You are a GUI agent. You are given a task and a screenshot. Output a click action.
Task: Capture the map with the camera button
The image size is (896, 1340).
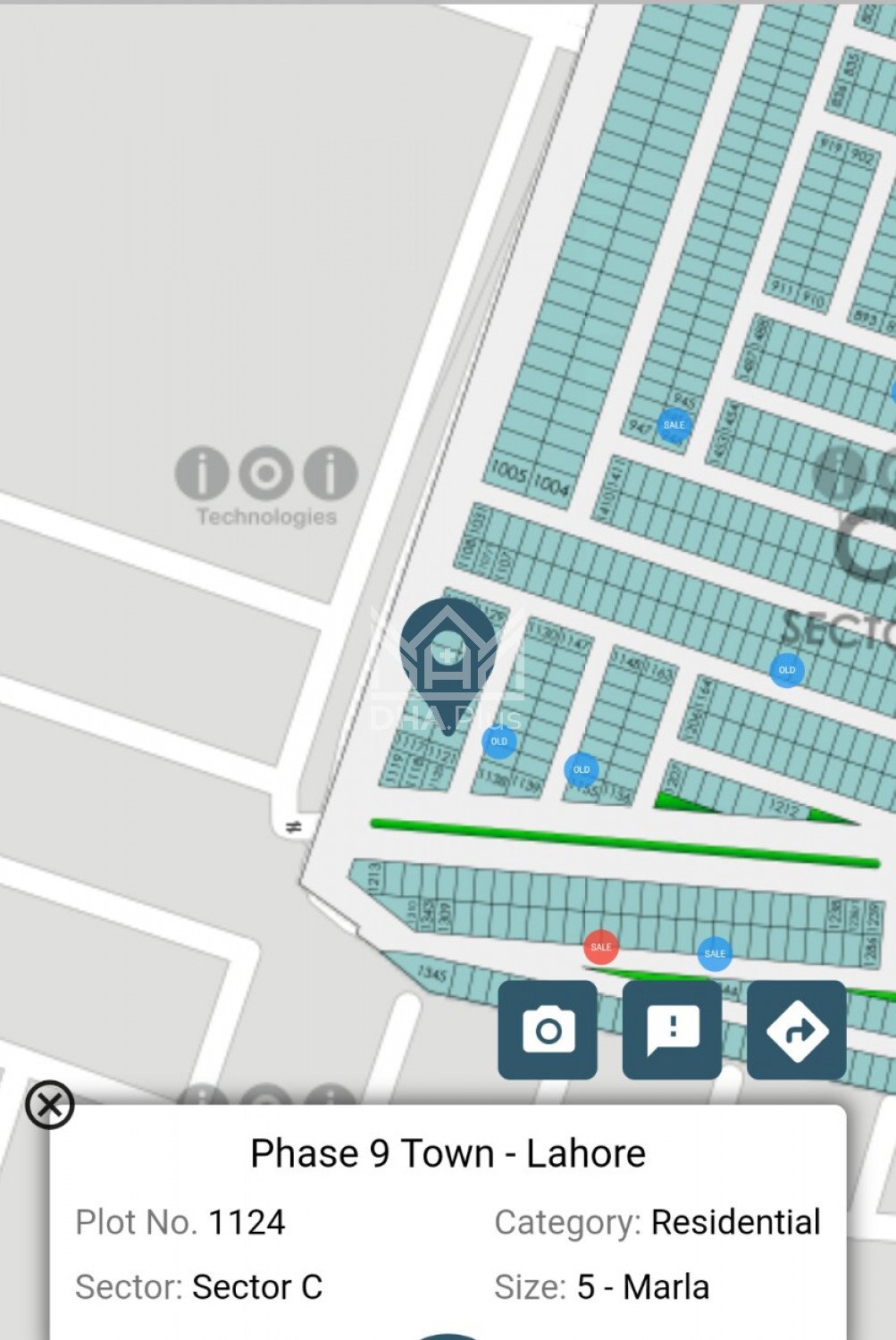[x=548, y=1030]
